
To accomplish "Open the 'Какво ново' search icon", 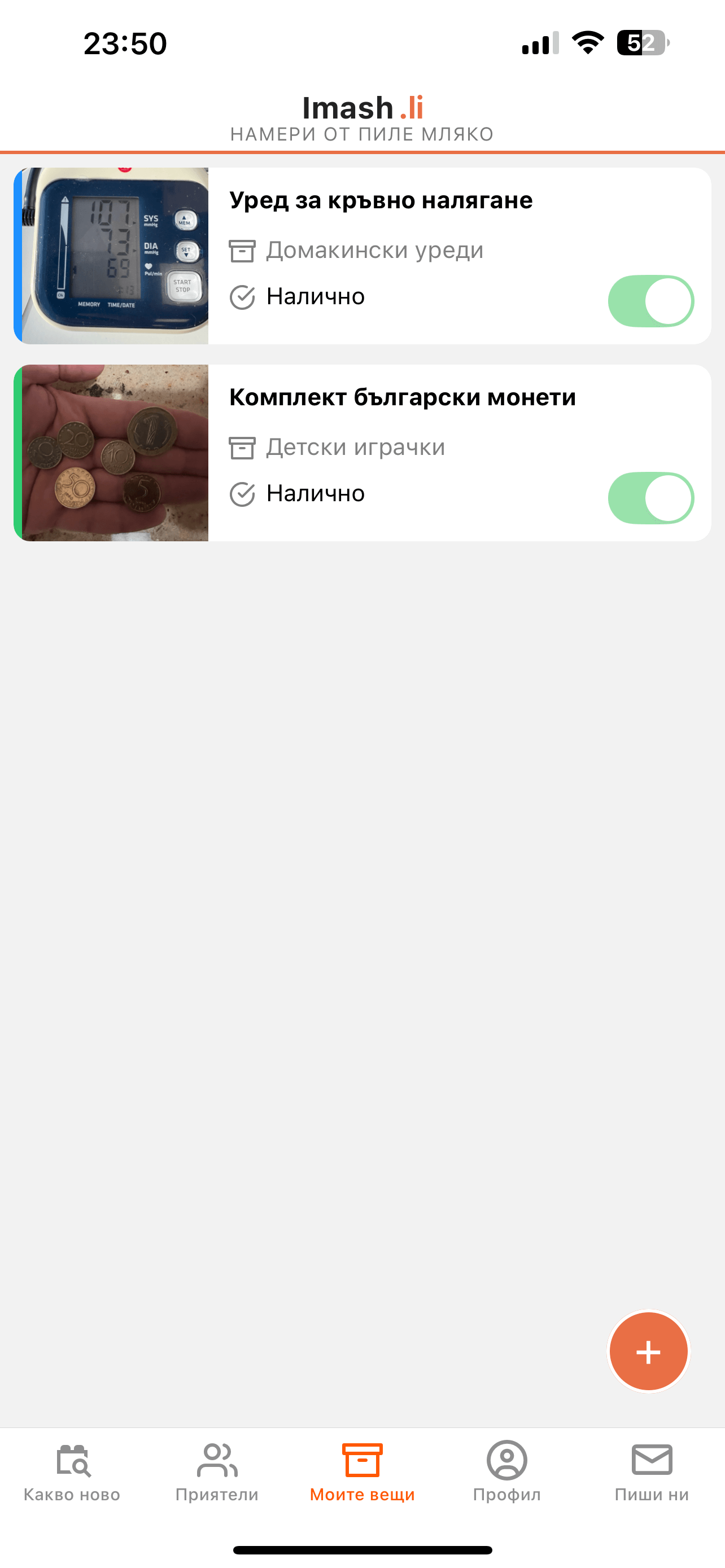I will click(x=72, y=1462).
